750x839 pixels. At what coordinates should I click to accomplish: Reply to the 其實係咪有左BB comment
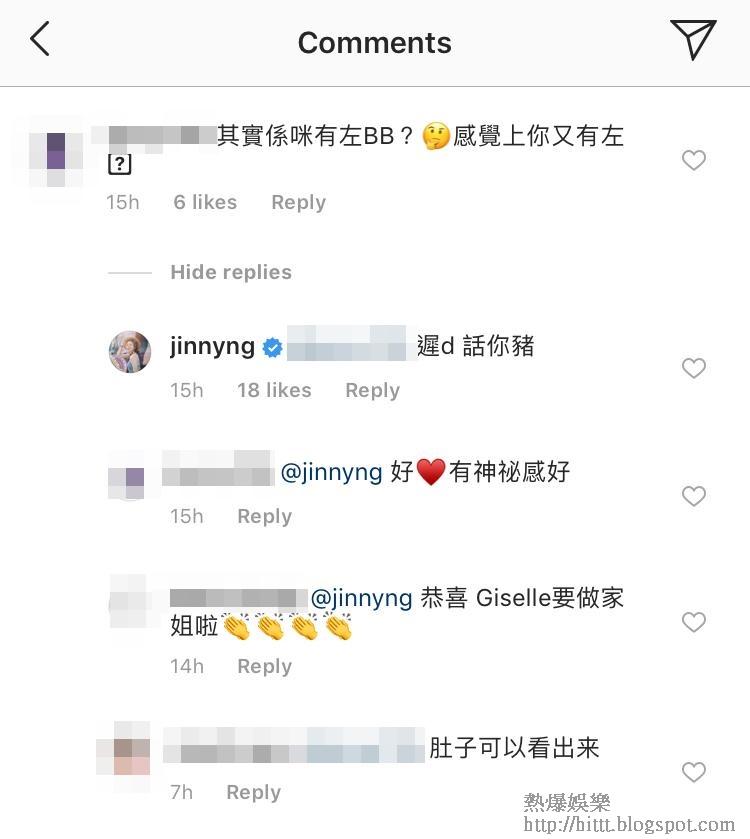299,202
